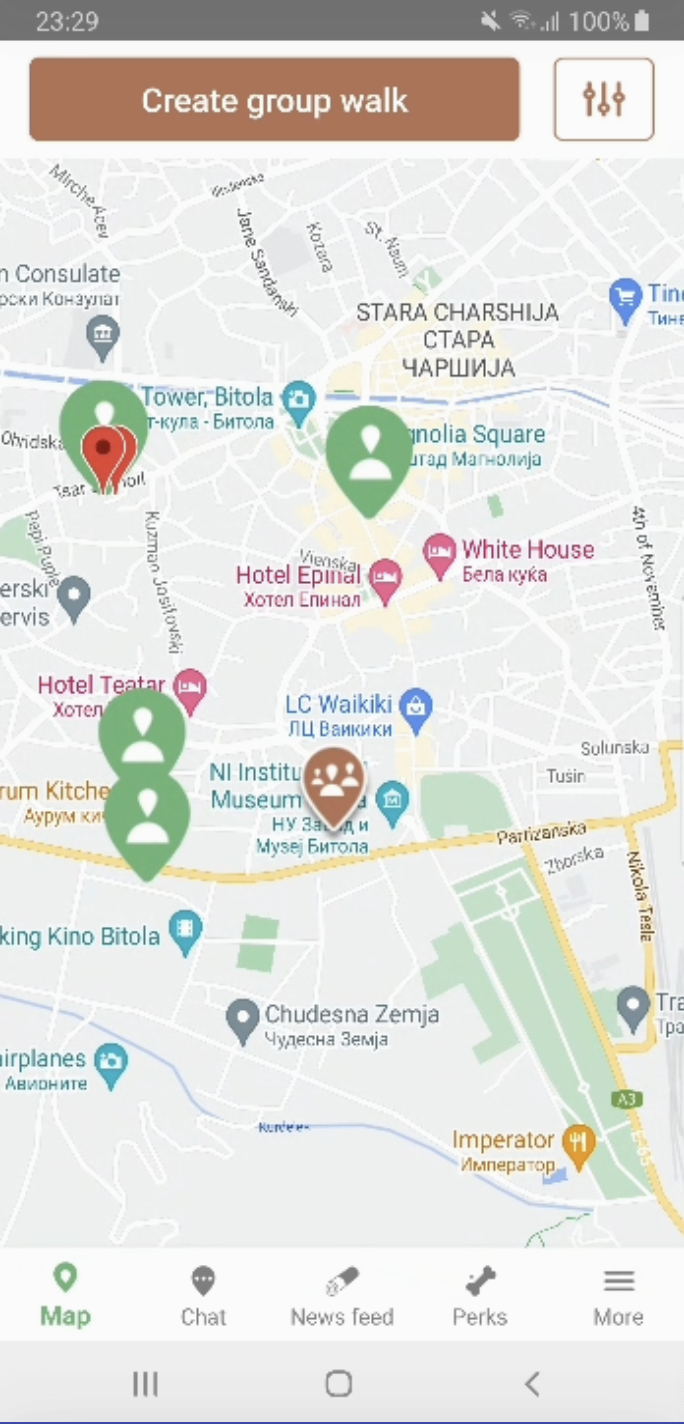The height and width of the screenshot is (1424, 684).
Task: Go to the Perks tab
Action: click(x=480, y=1295)
